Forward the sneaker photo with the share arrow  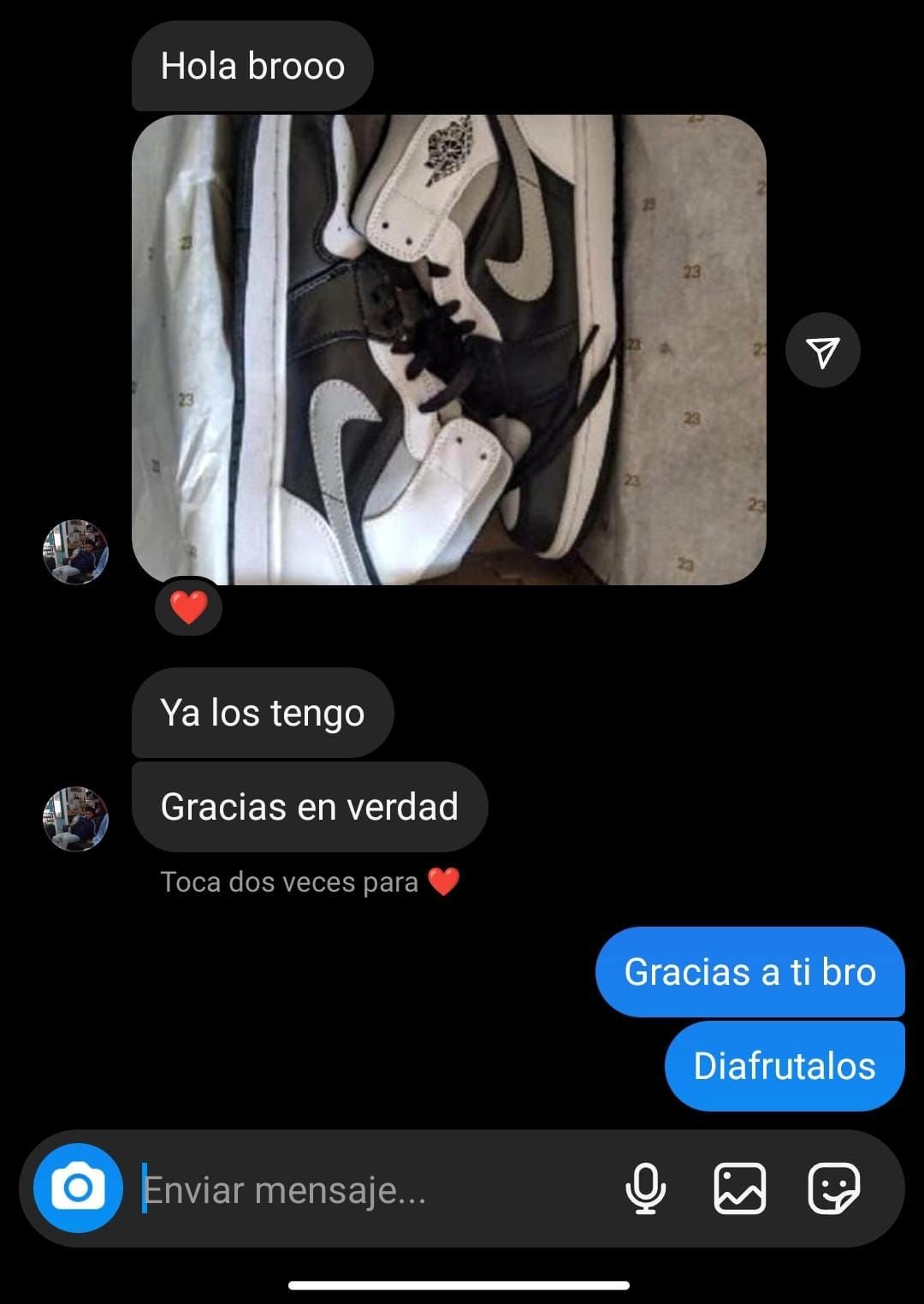[822, 351]
